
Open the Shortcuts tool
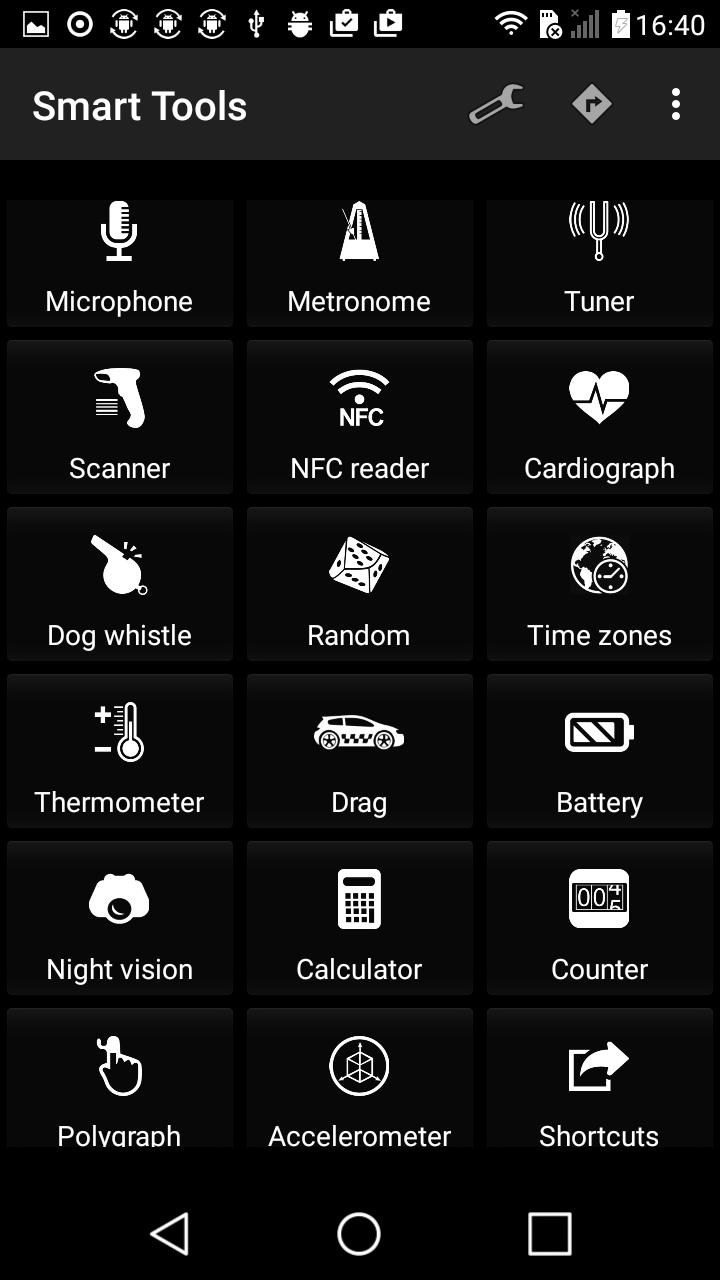coord(599,1080)
